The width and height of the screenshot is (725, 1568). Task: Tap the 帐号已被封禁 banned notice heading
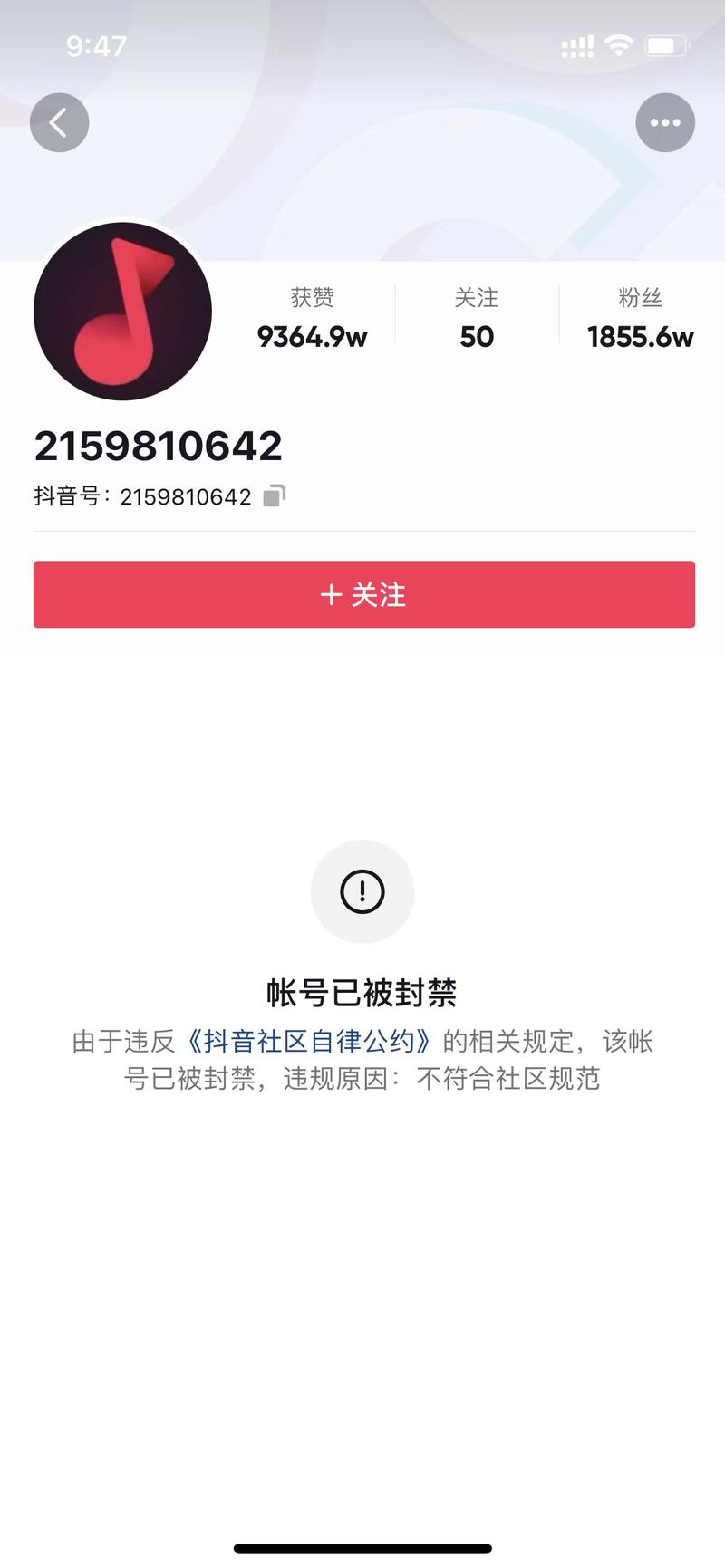click(x=362, y=992)
